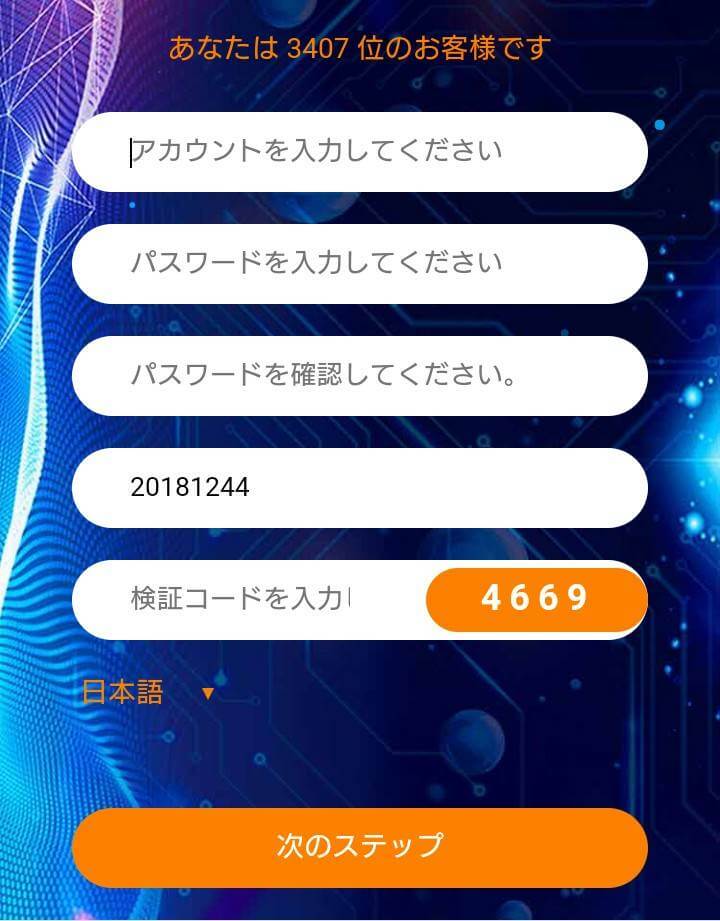Tap the 次のステップ button
Image resolution: width=720 pixels, height=921 pixels.
point(360,846)
